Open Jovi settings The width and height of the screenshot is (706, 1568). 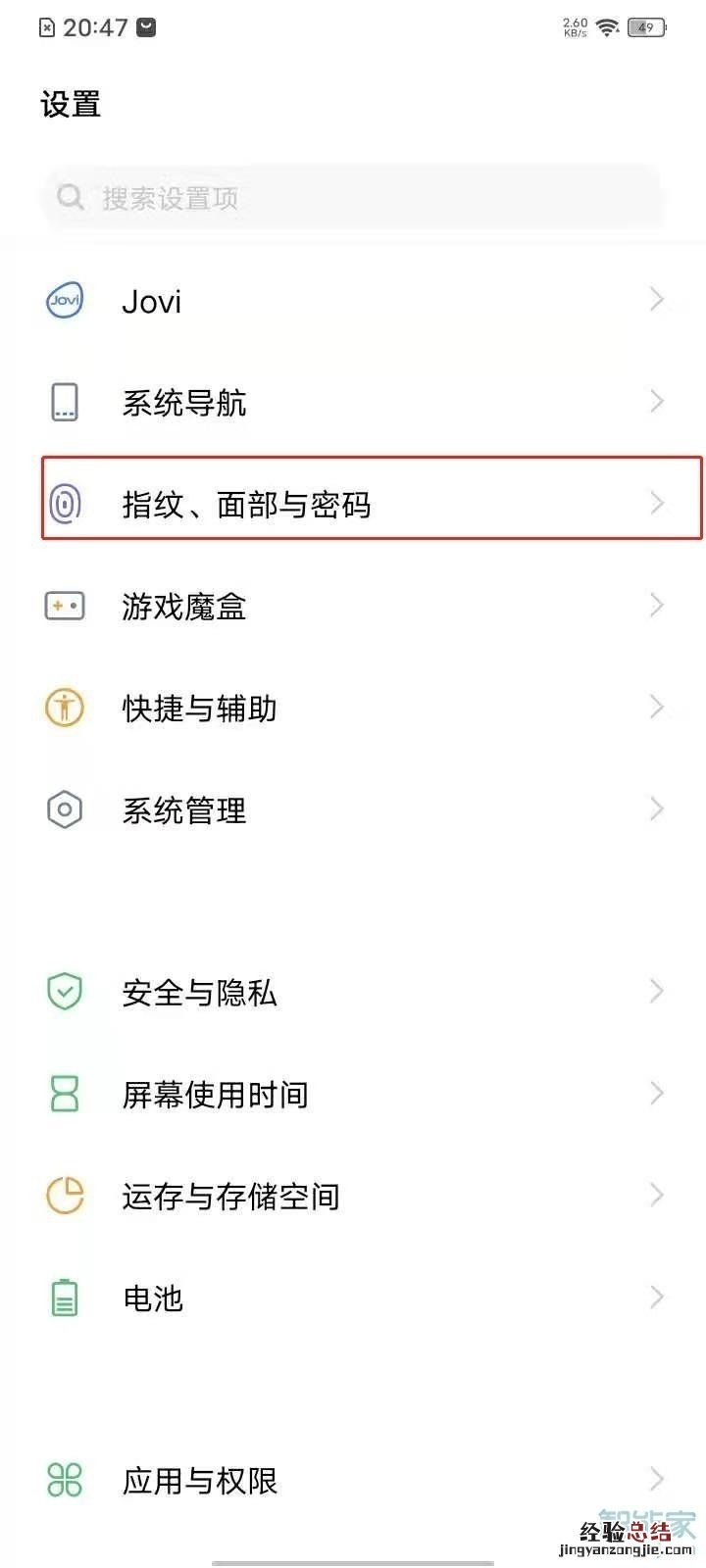point(353,301)
